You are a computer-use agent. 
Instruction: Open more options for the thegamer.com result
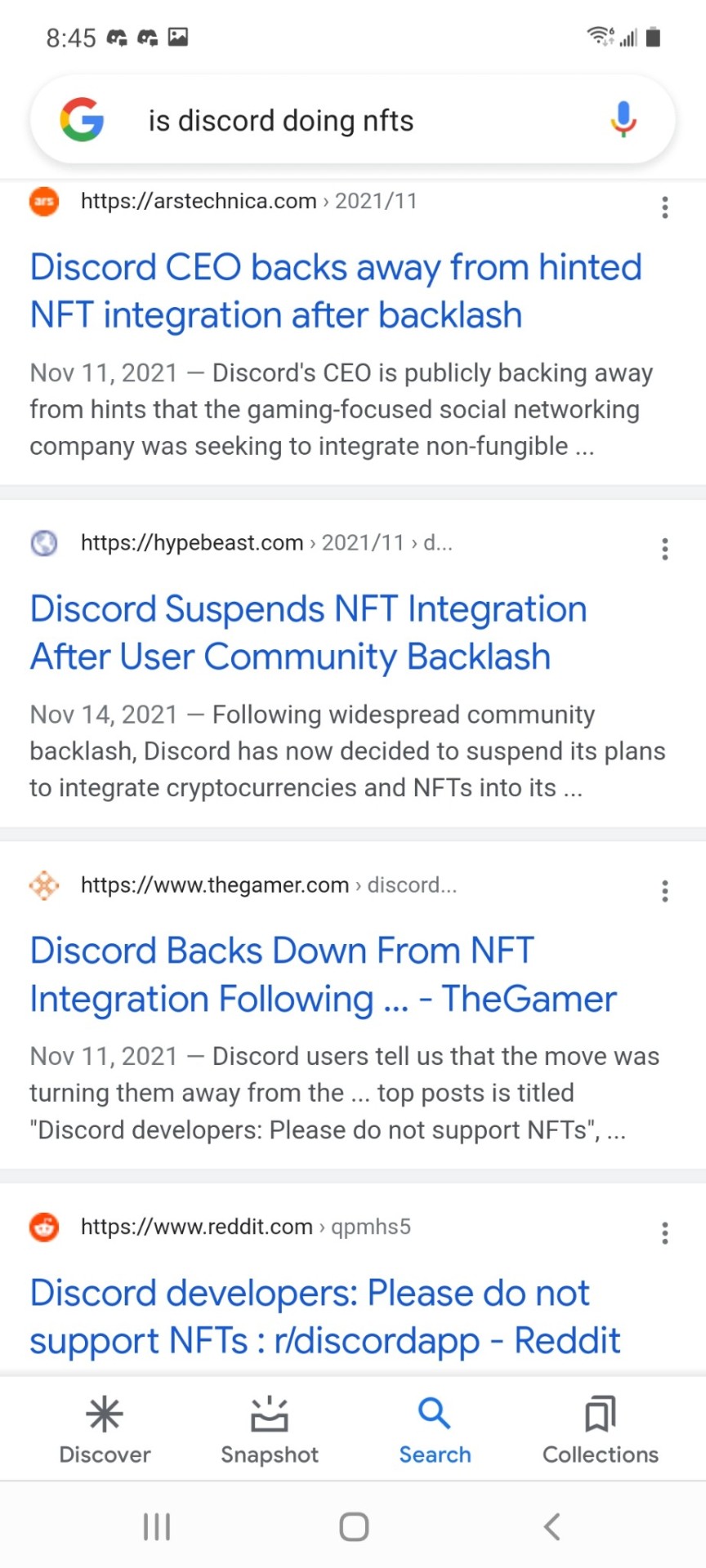click(665, 891)
